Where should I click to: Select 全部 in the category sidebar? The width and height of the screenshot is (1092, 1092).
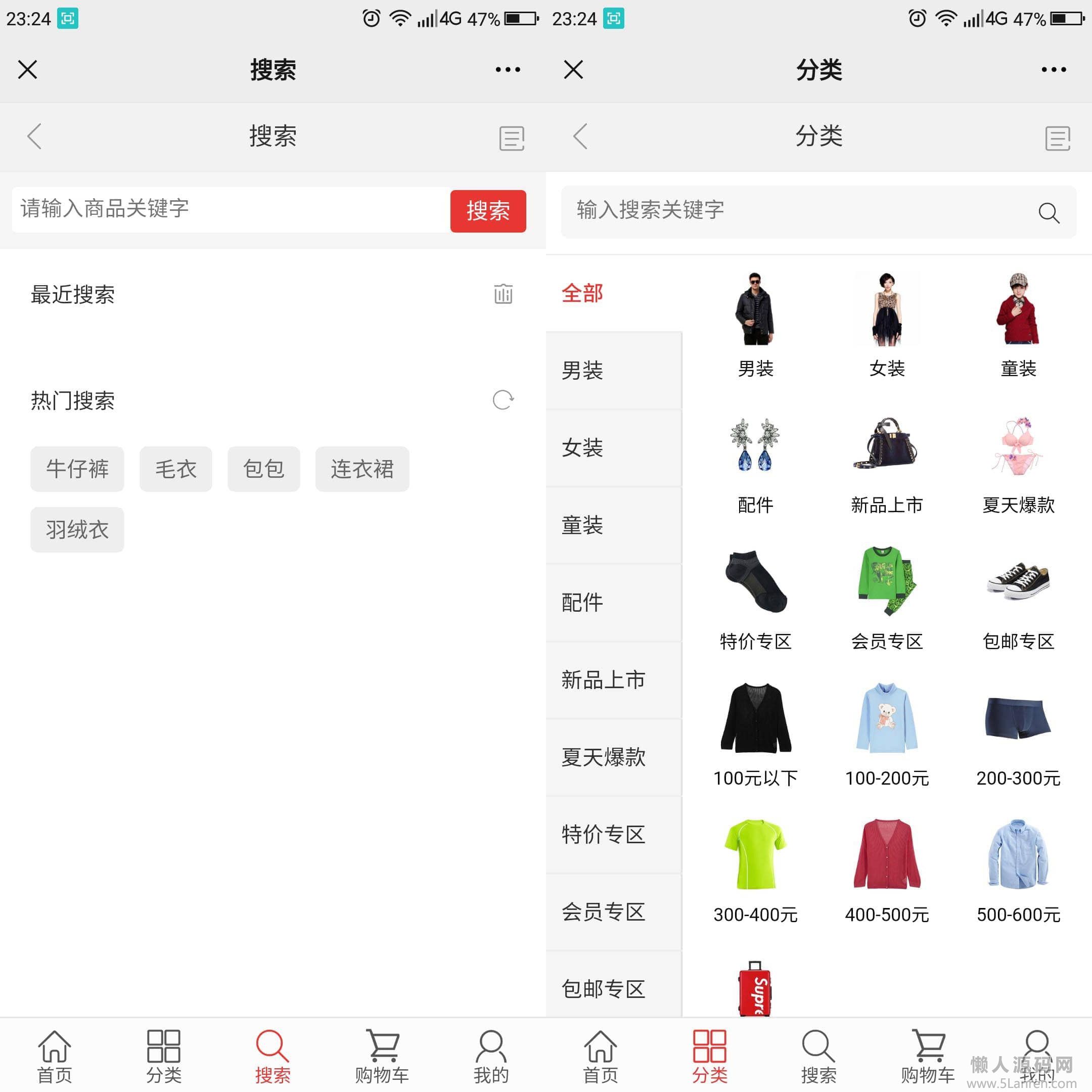coord(582,293)
